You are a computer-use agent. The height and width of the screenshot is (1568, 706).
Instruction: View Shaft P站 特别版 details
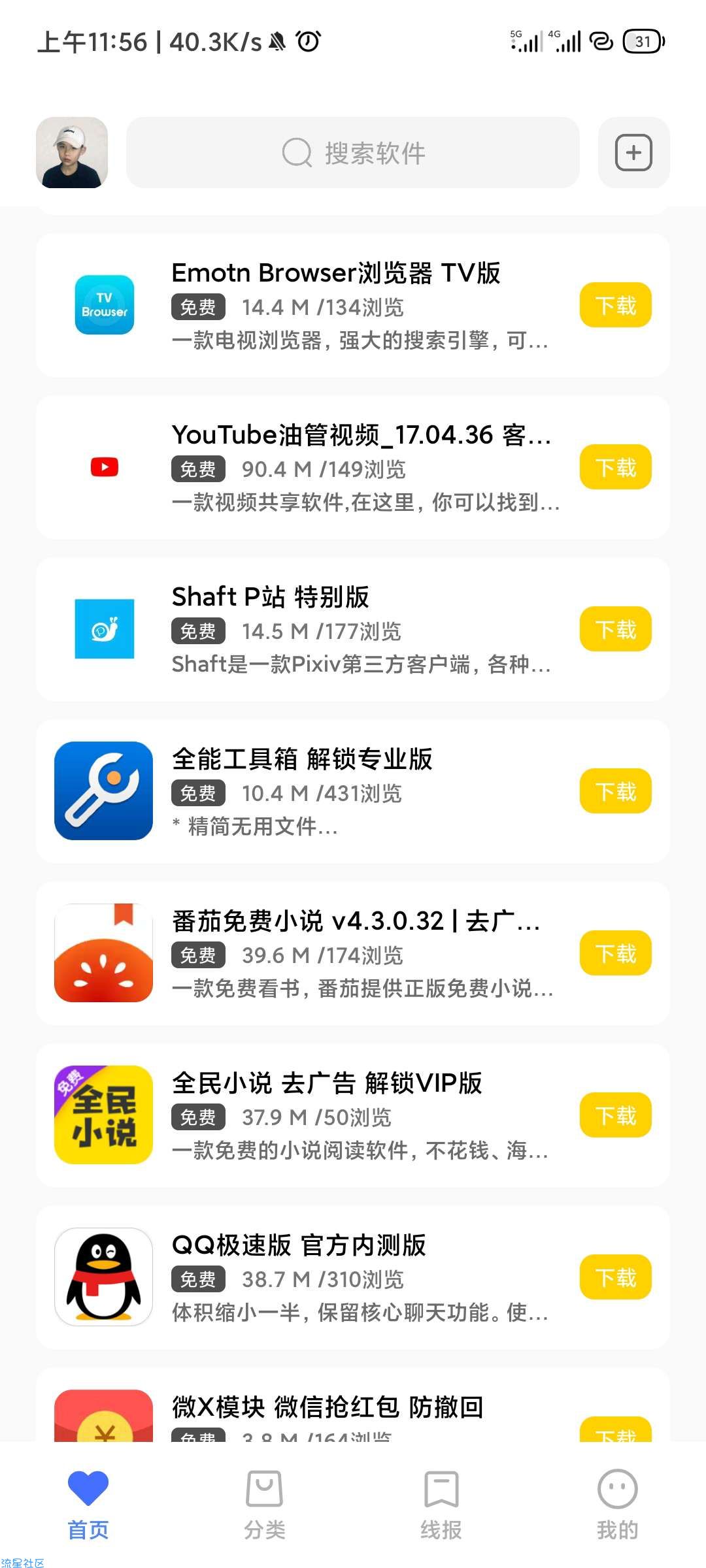270,597
